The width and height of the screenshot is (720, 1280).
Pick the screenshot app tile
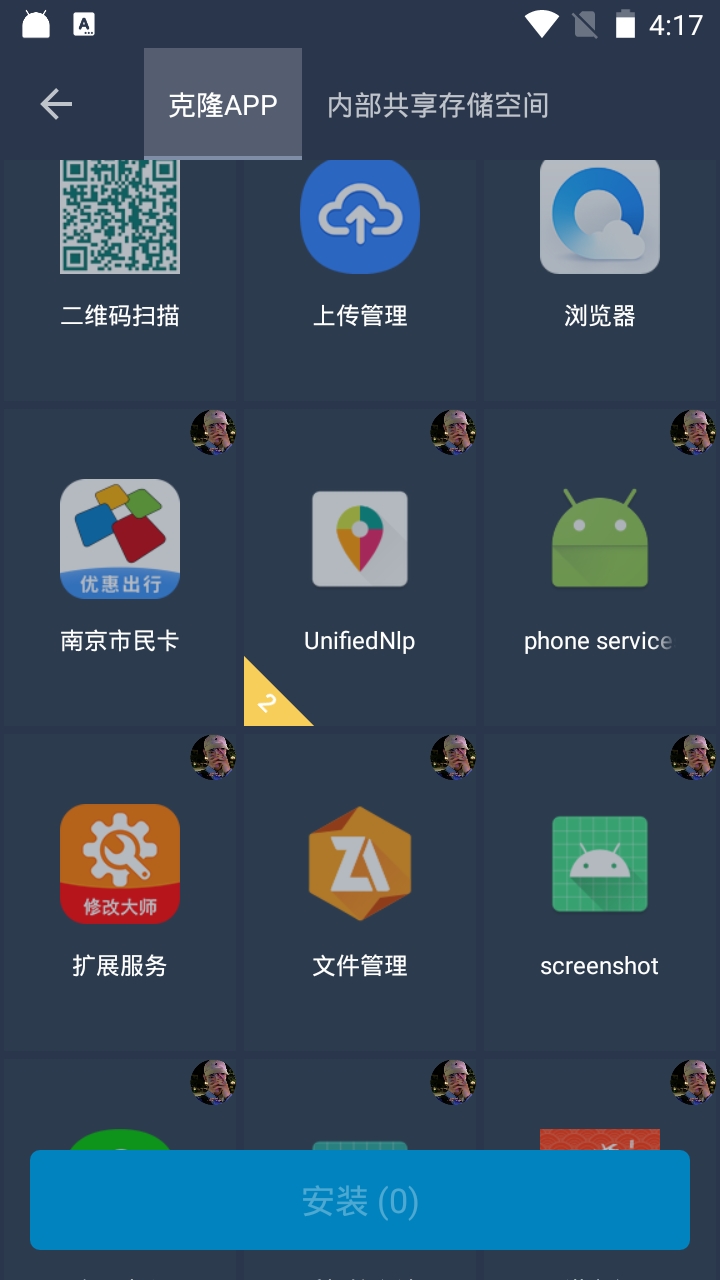(x=600, y=890)
